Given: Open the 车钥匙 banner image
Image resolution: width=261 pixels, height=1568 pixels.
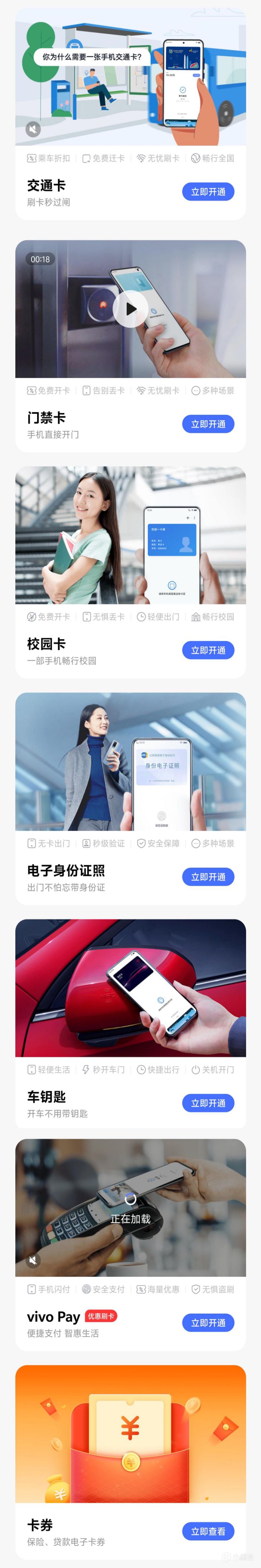Looking at the screenshot, I should pyautogui.click(x=130, y=988).
